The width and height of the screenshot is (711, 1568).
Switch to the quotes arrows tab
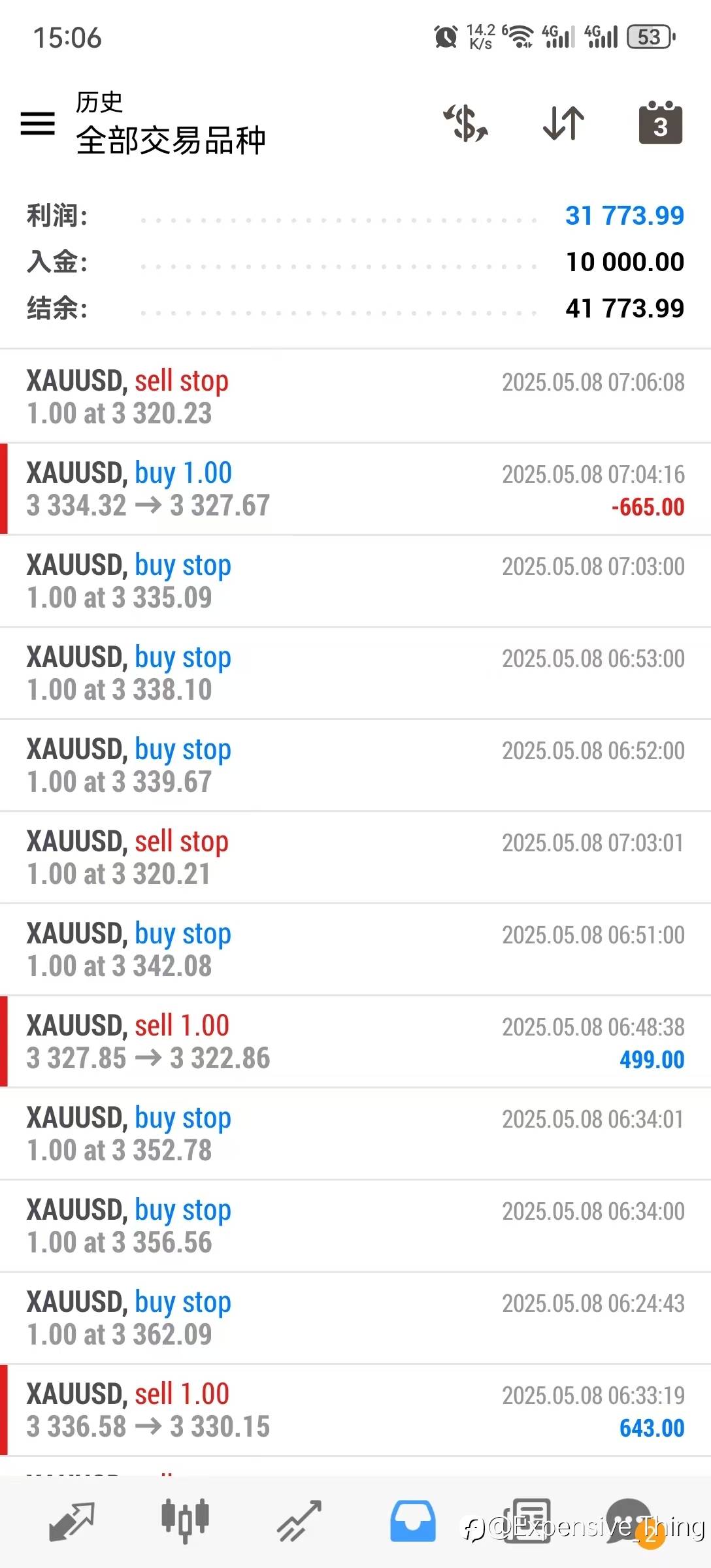[72, 1521]
